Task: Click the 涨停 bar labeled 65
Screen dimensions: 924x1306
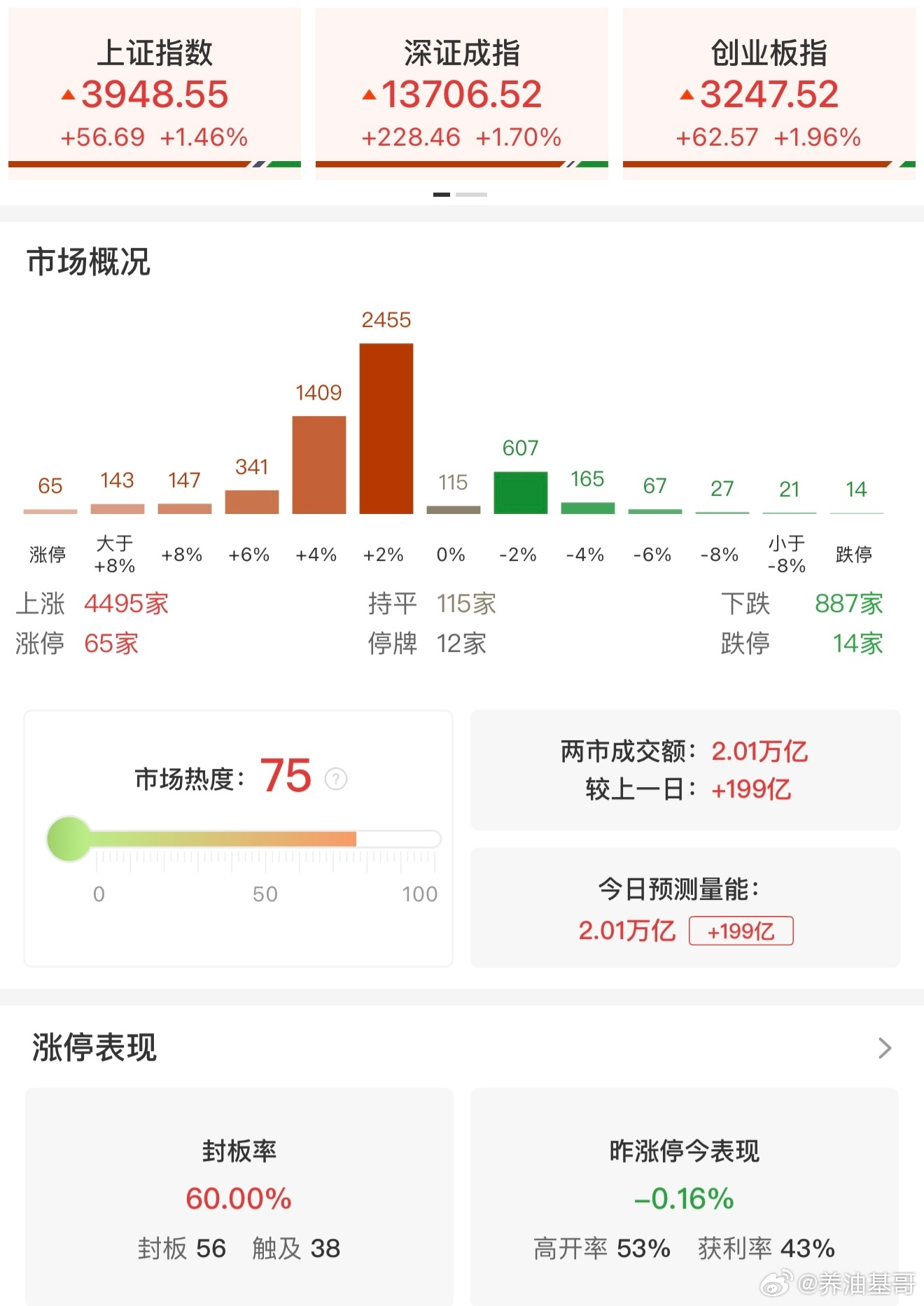Action: coord(50,511)
